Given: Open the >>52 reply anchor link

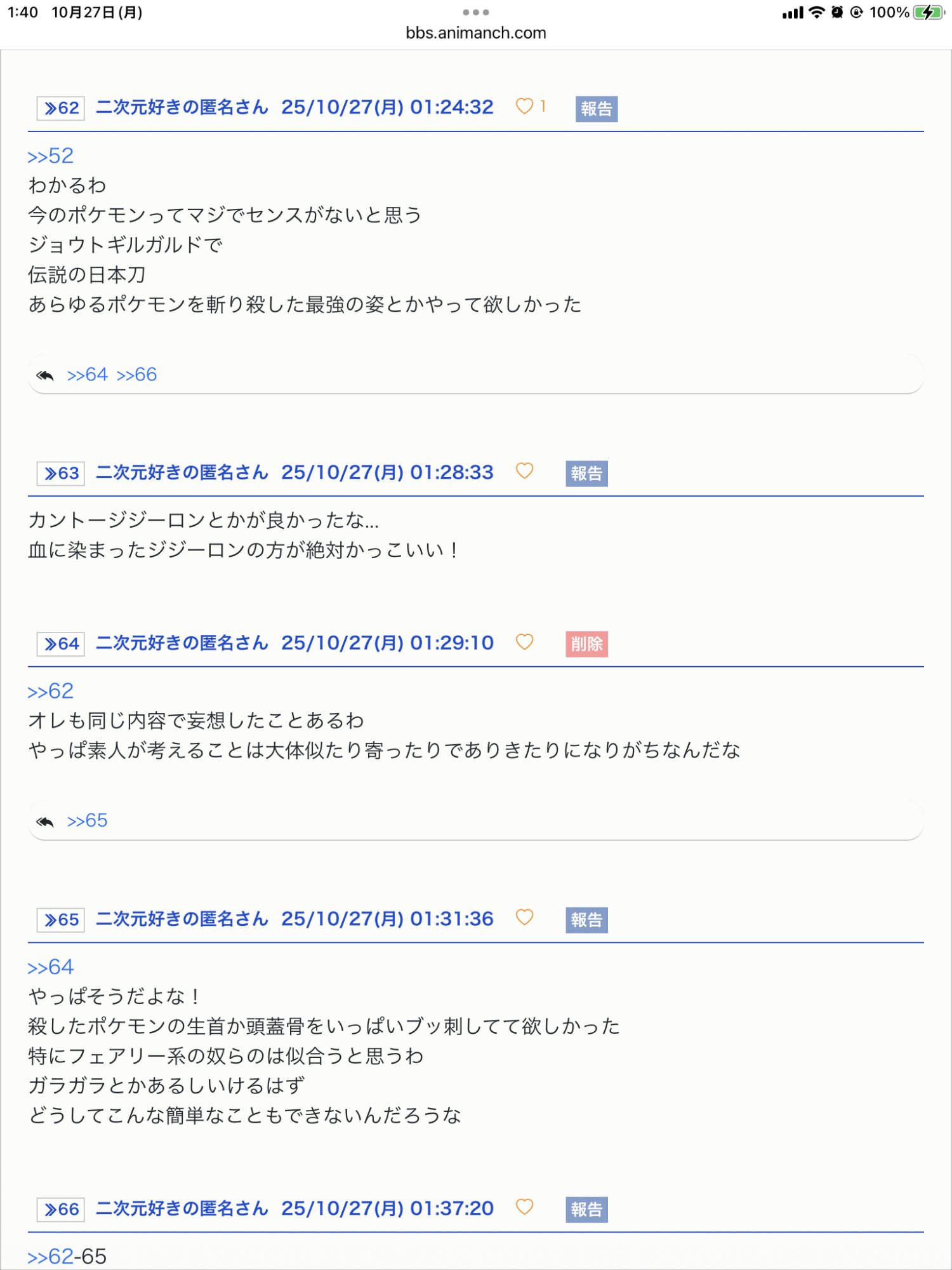Looking at the screenshot, I should [50, 156].
